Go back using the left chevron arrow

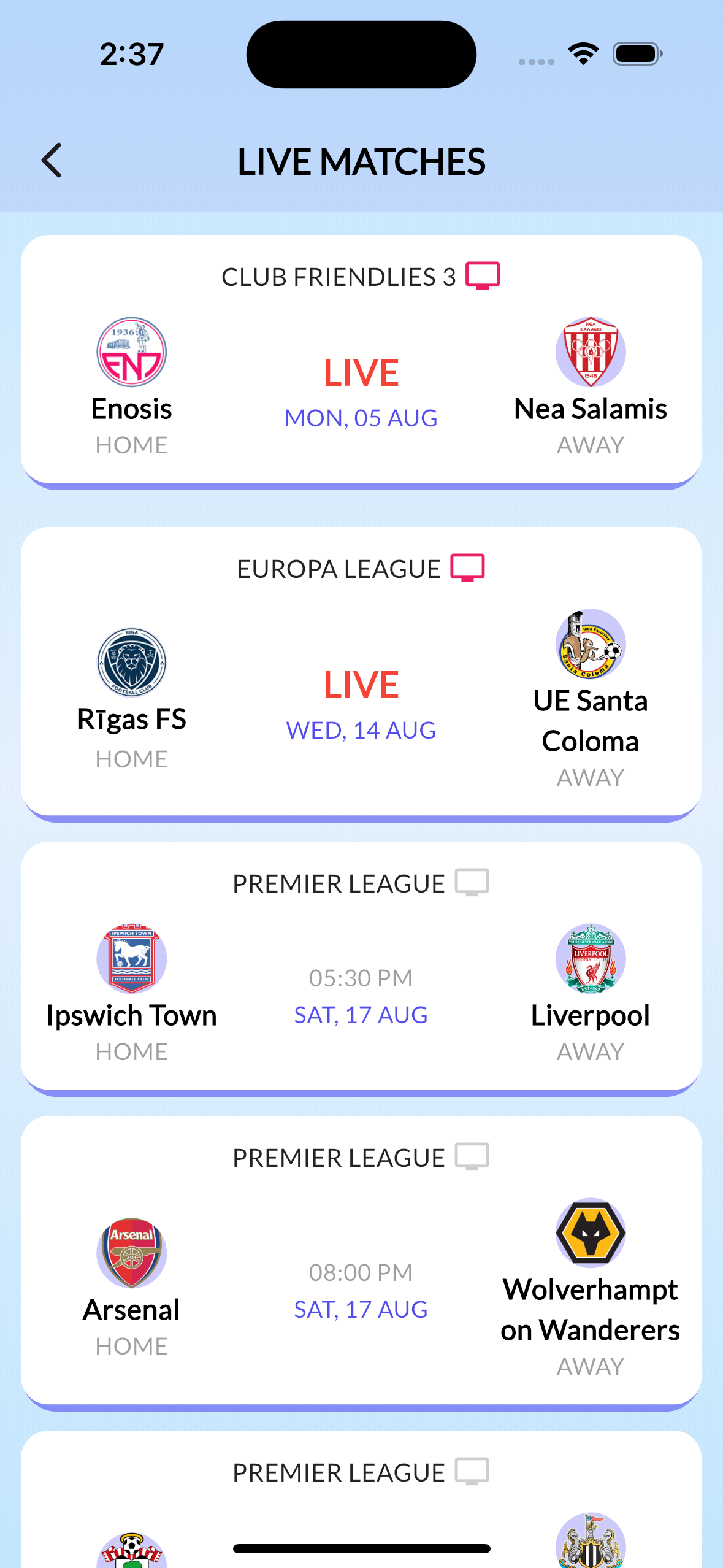(52, 161)
